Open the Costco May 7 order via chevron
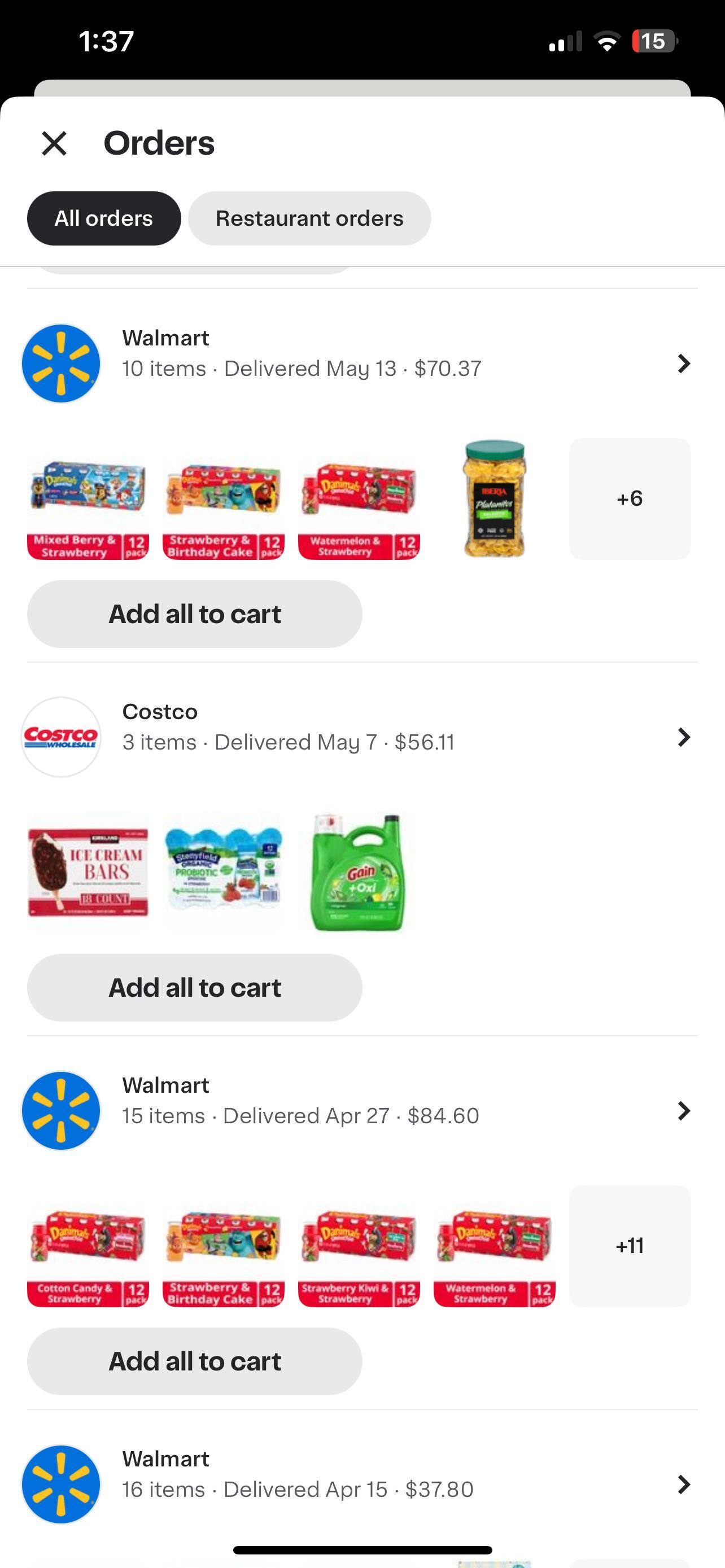The width and height of the screenshot is (725, 1568). tap(684, 737)
